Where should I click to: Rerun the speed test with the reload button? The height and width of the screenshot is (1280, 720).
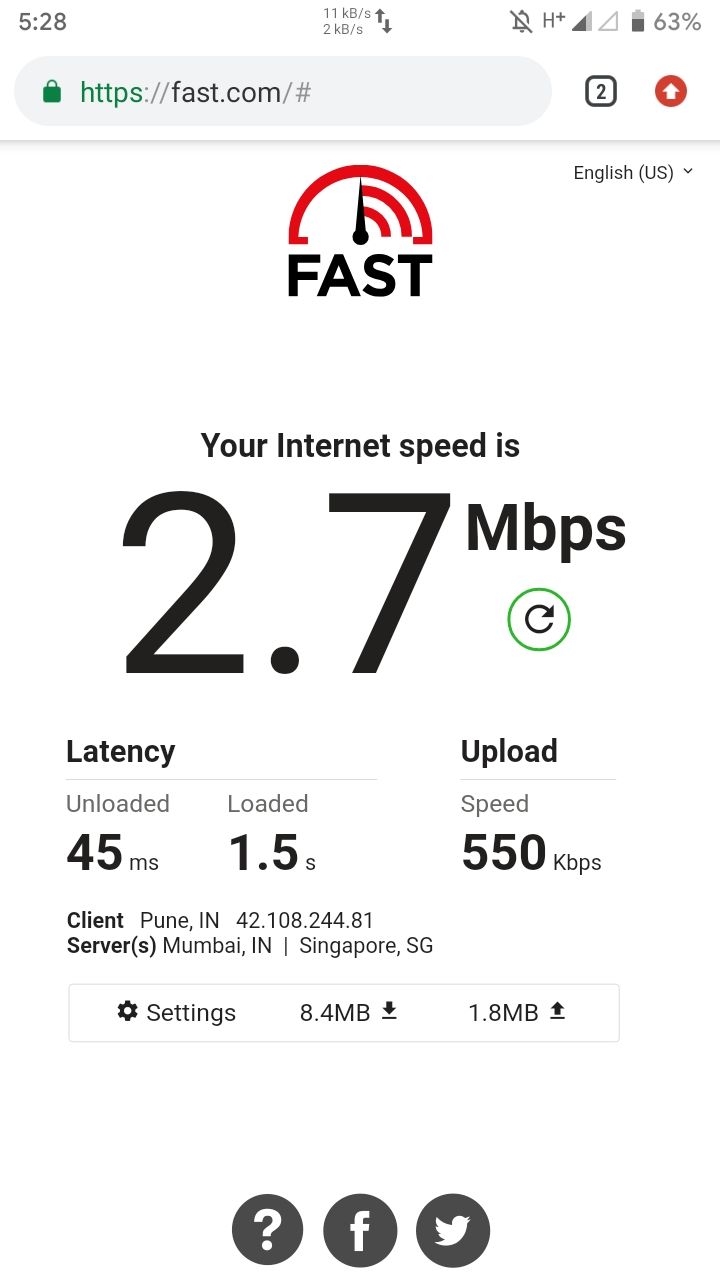point(539,620)
